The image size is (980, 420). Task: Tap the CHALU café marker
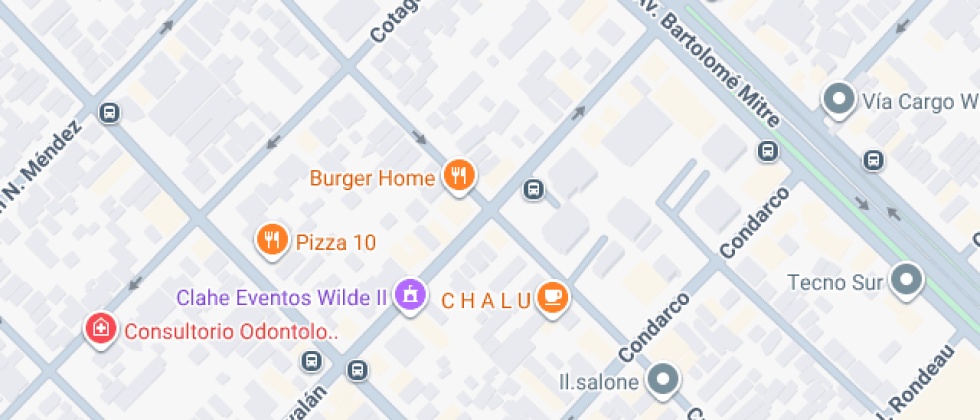(x=553, y=297)
